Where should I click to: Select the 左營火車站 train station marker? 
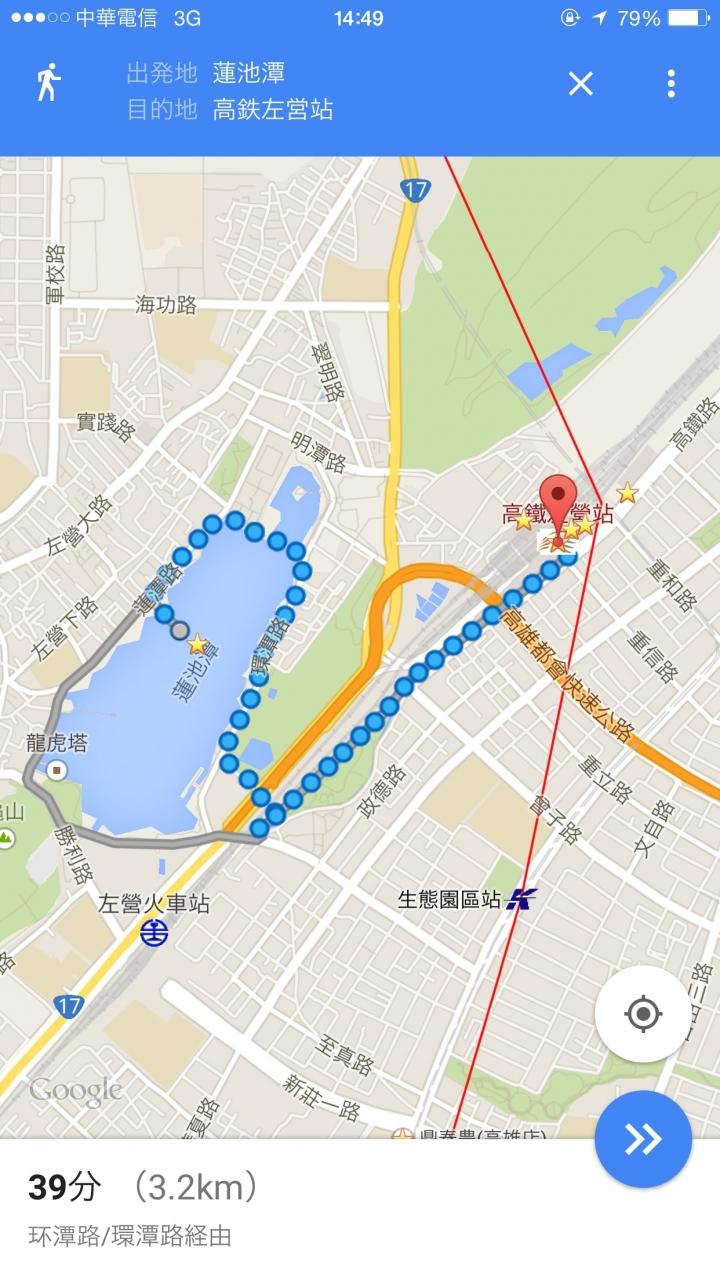pos(153,932)
